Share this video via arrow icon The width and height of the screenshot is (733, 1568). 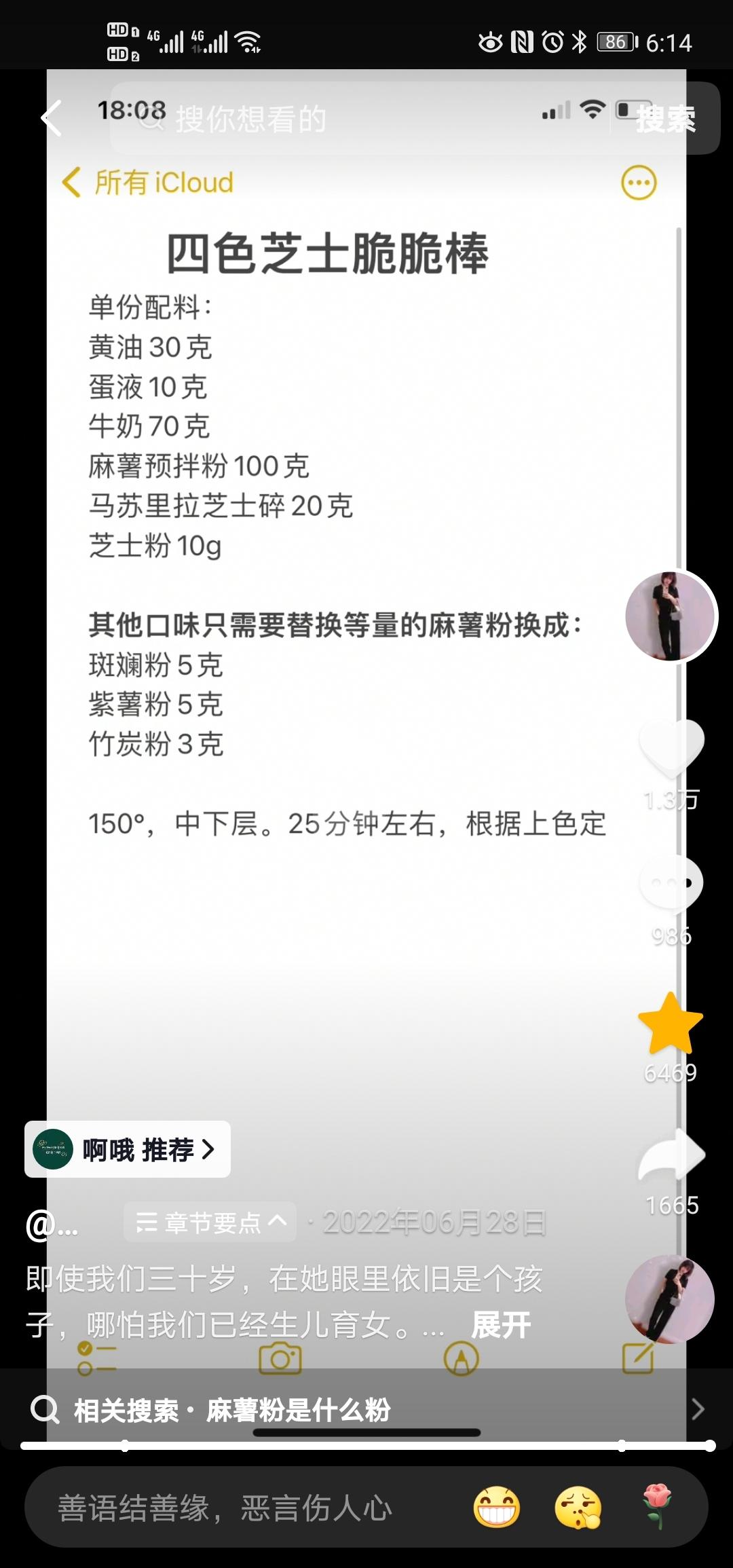[x=671, y=1155]
